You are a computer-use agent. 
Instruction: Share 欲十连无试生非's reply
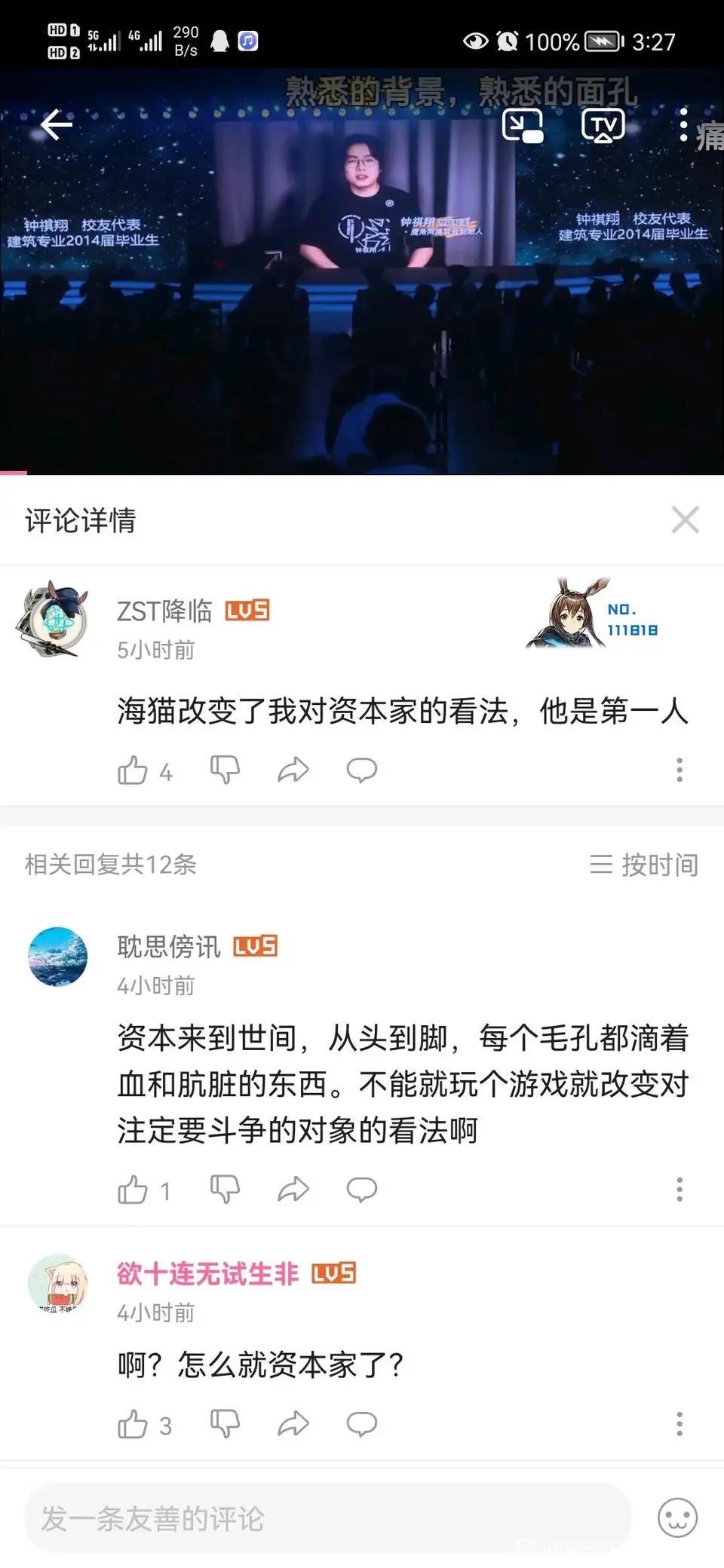293,1425
